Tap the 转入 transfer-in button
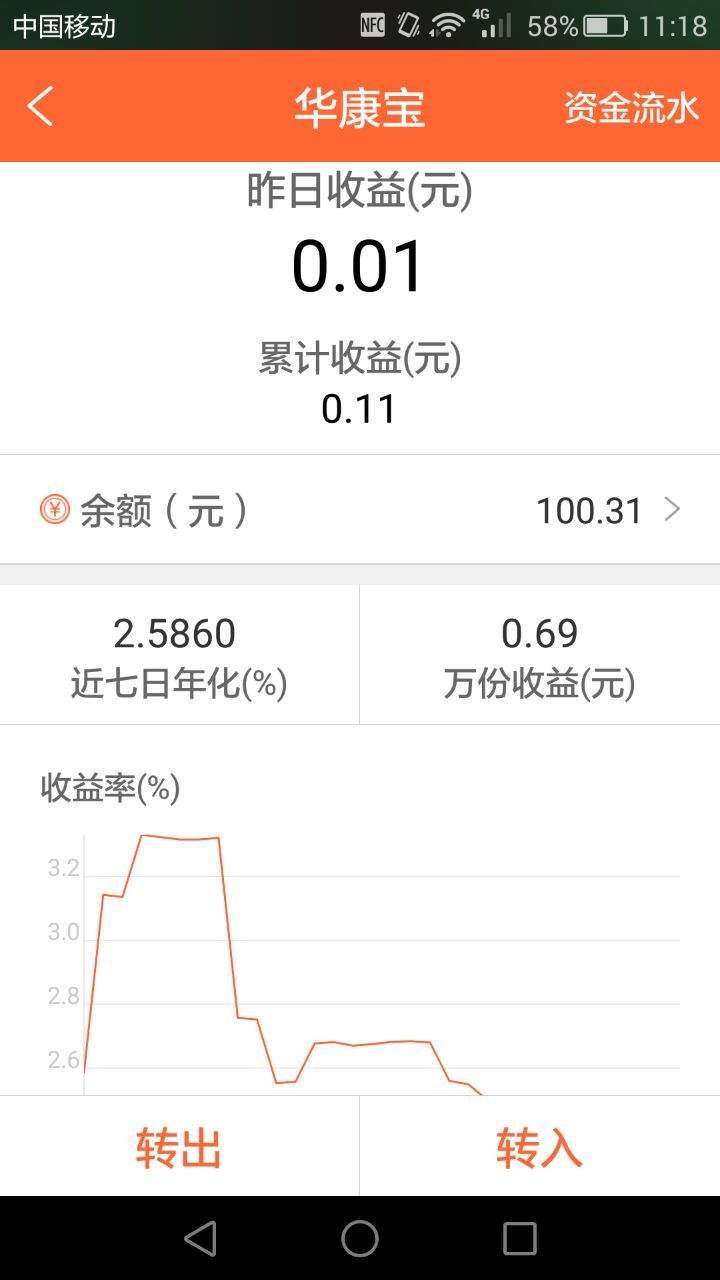Screen dimensions: 720x1280 click(540, 1146)
